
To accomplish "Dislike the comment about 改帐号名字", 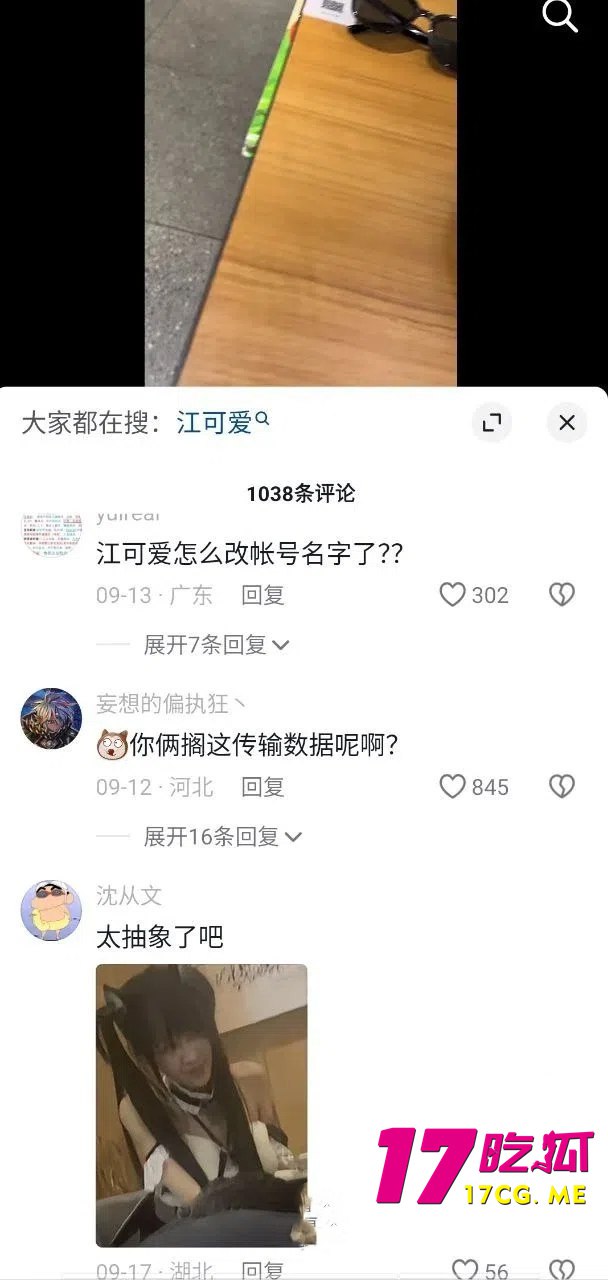I will 562,595.
